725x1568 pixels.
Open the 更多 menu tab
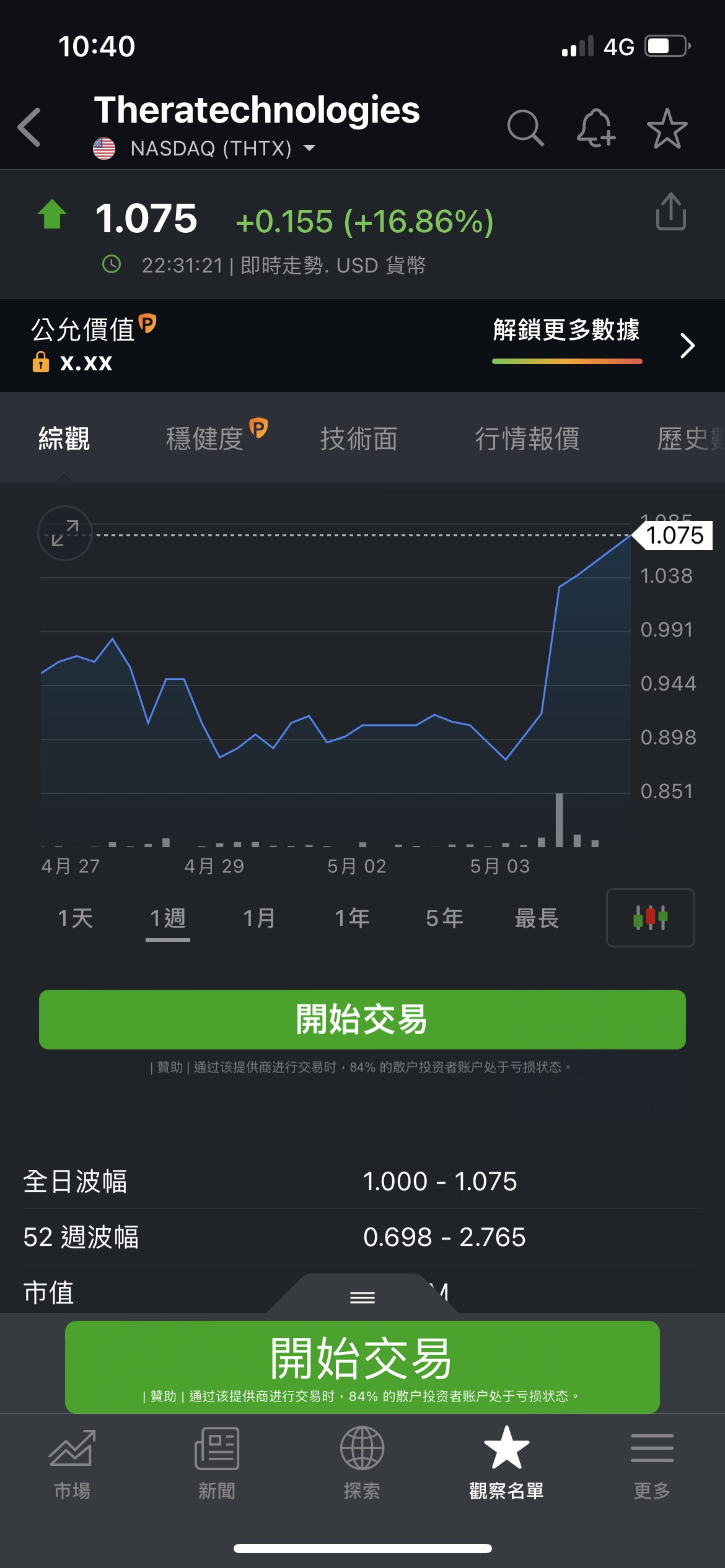pos(652,1464)
